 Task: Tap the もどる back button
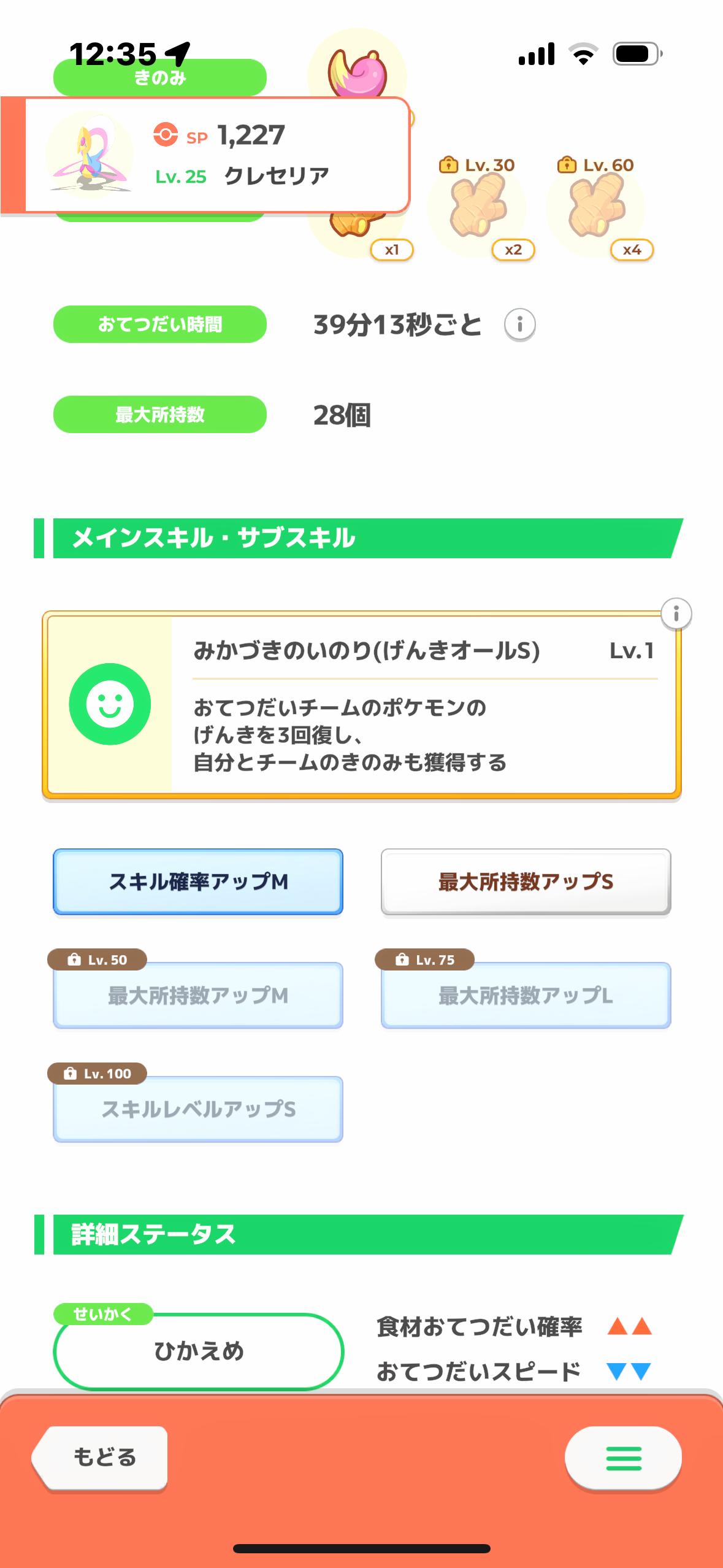100,1458
